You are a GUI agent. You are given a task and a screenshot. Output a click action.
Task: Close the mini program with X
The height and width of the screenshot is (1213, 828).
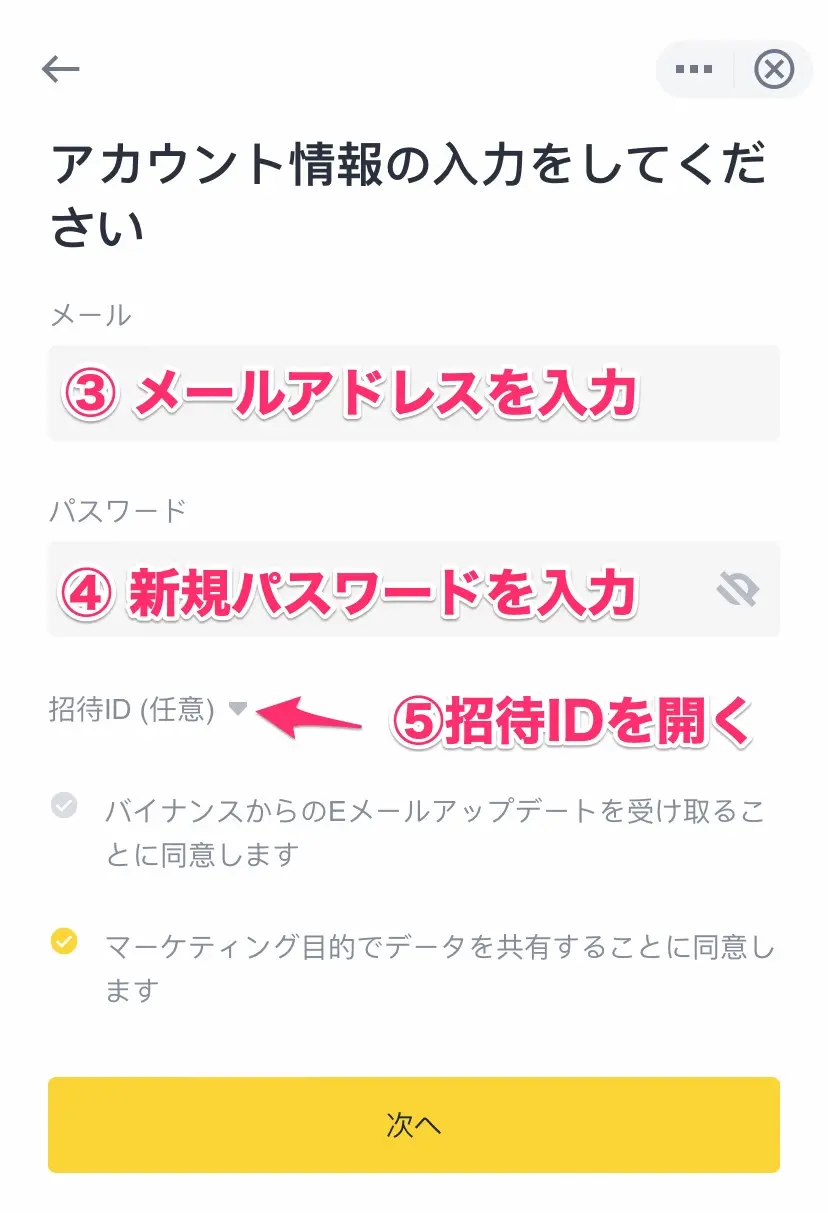(773, 69)
